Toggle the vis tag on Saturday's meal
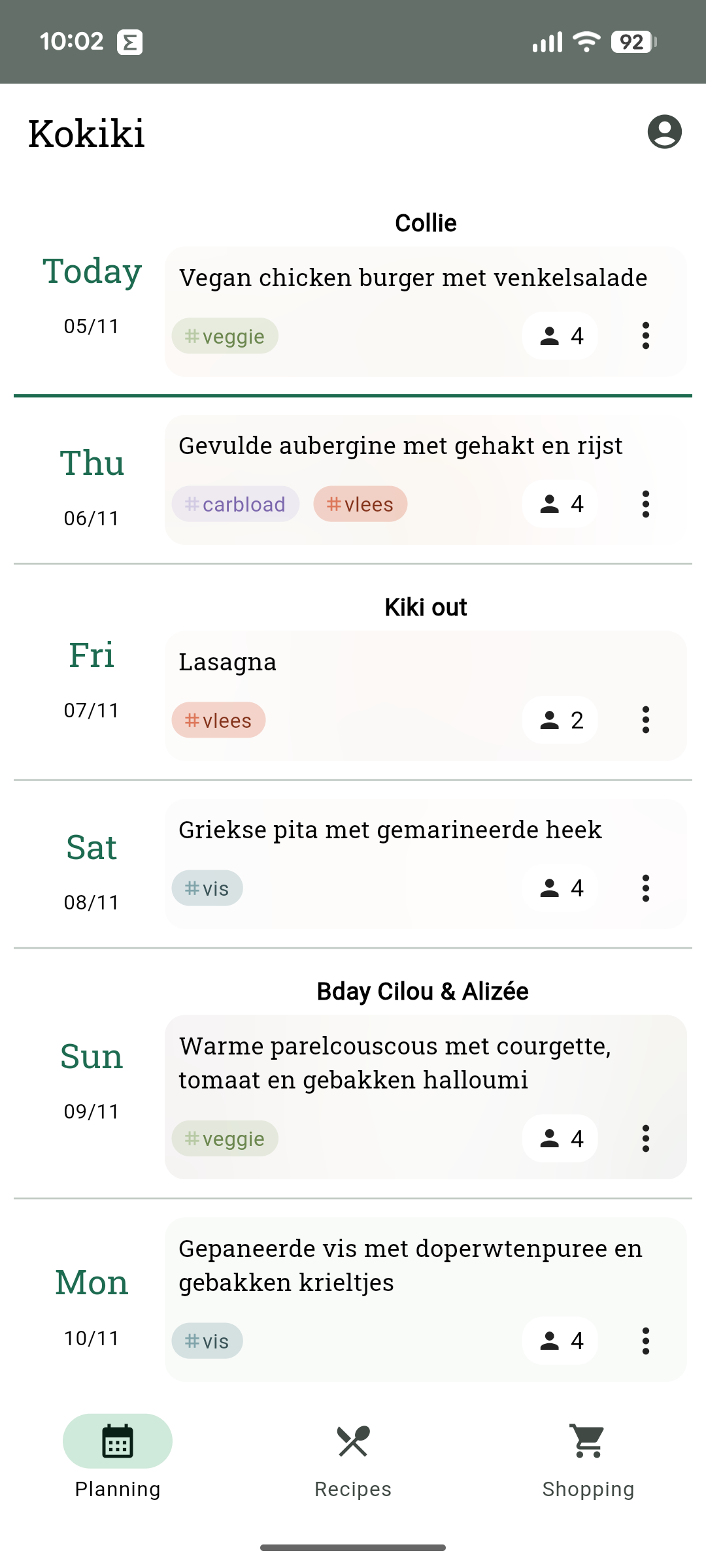Image resolution: width=706 pixels, height=1568 pixels. point(207,888)
